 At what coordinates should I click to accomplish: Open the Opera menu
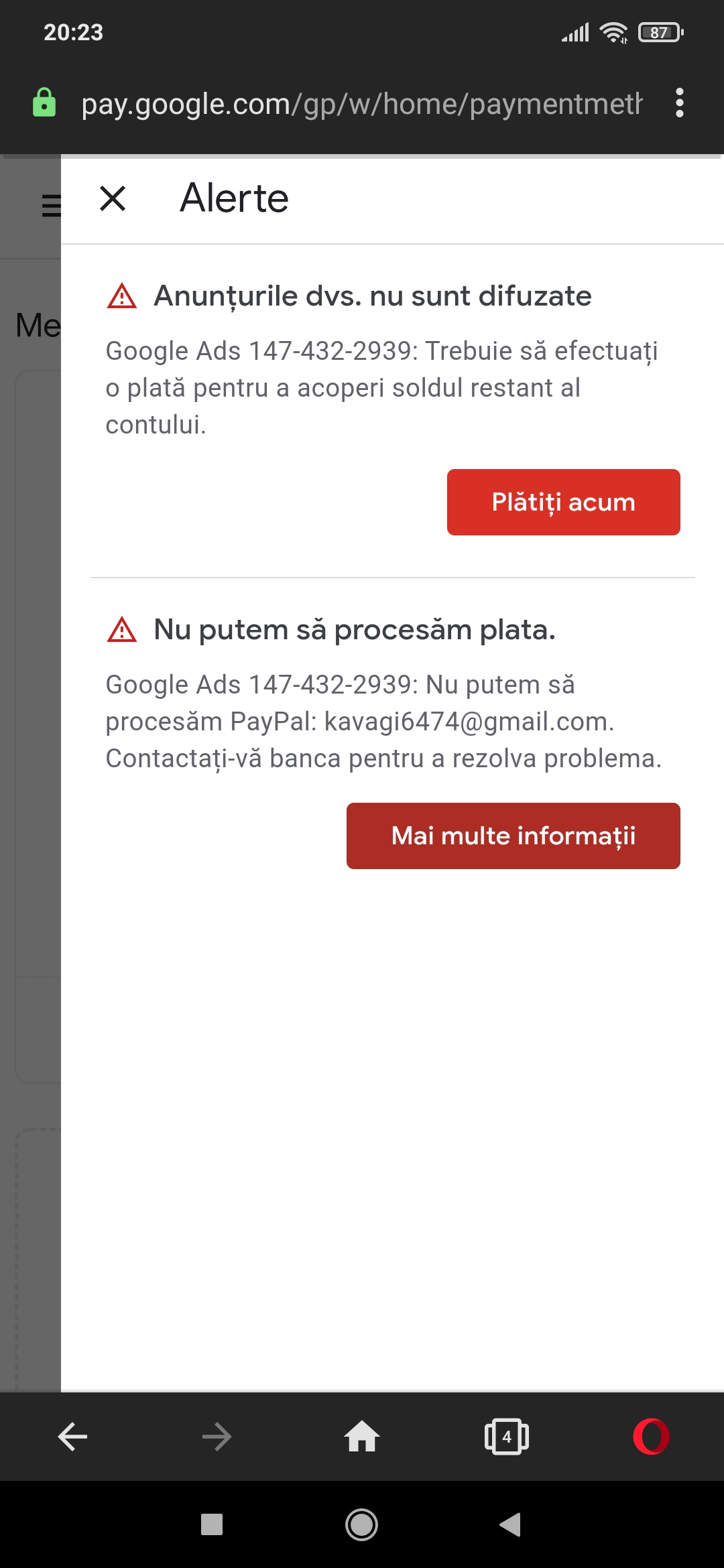(x=652, y=1437)
